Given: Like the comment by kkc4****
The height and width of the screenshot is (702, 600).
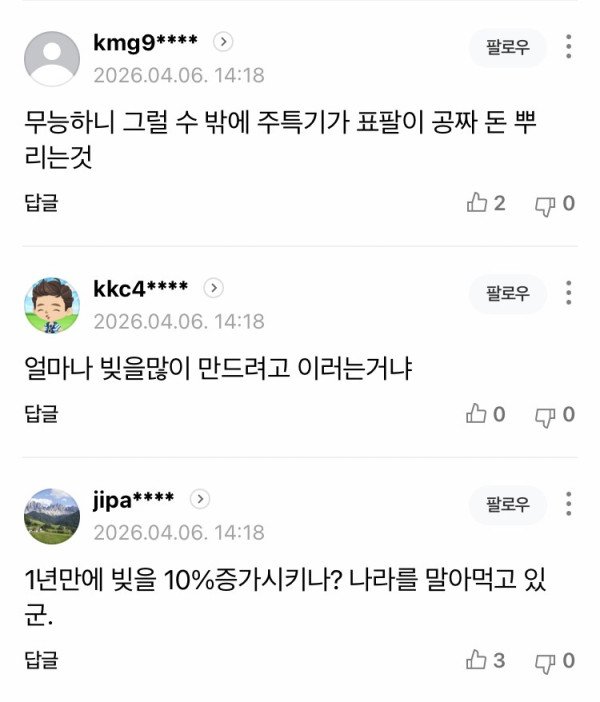Looking at the screenshot, I should pyautogui.click(x=486, y=413).
